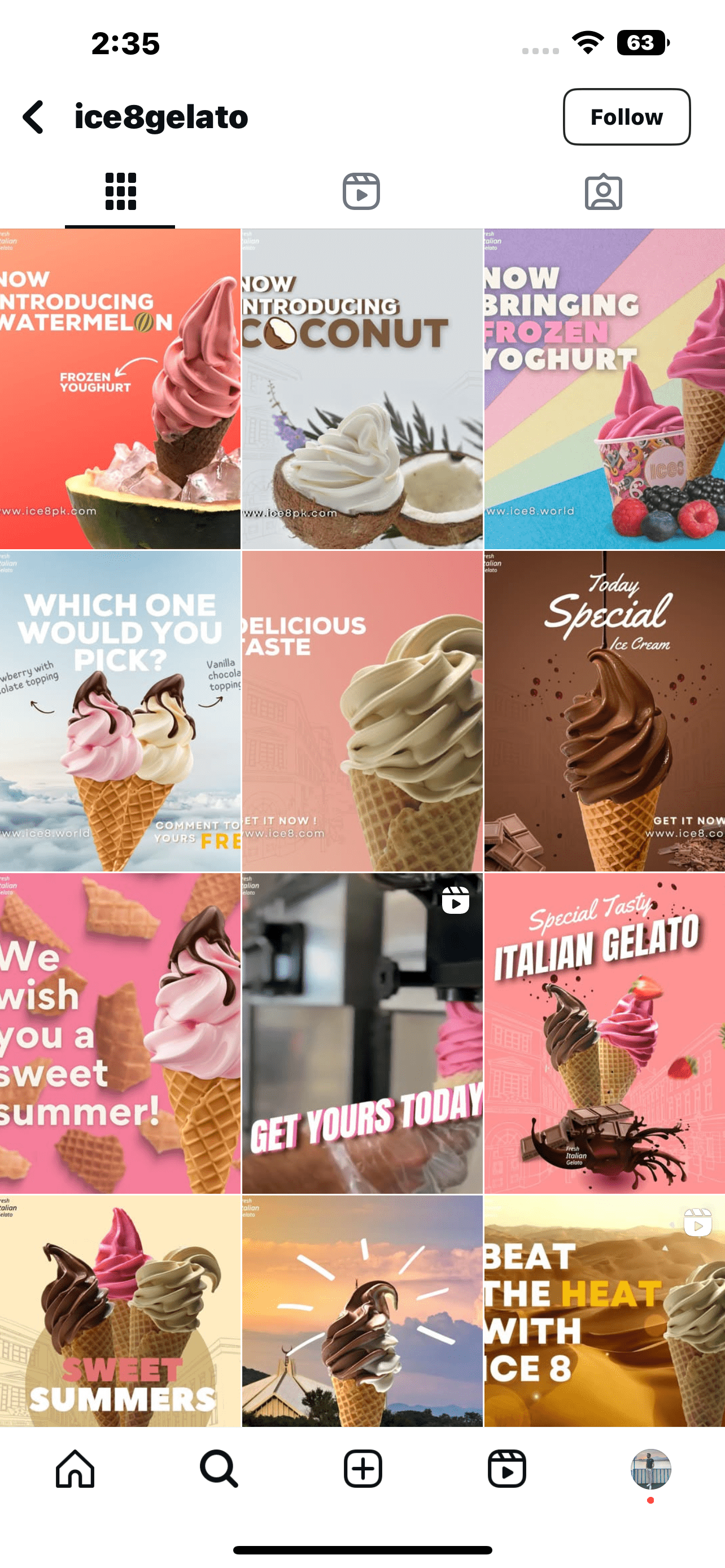Go back from ice8gelato profile
725x1568 pixels.
[33, 117]
